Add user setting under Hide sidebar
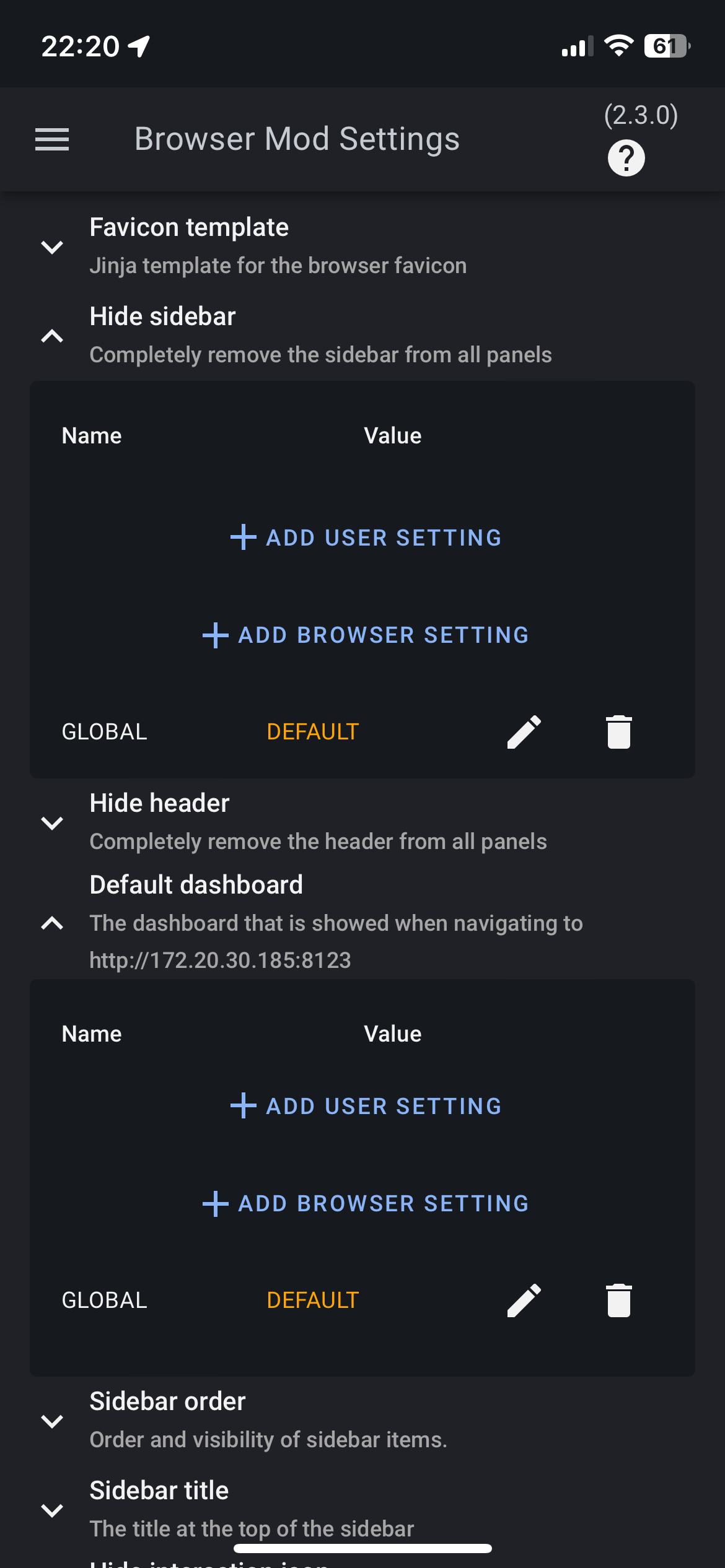Image resolution: width=725 pixels, height=1568 pixels. coord(366,538)
